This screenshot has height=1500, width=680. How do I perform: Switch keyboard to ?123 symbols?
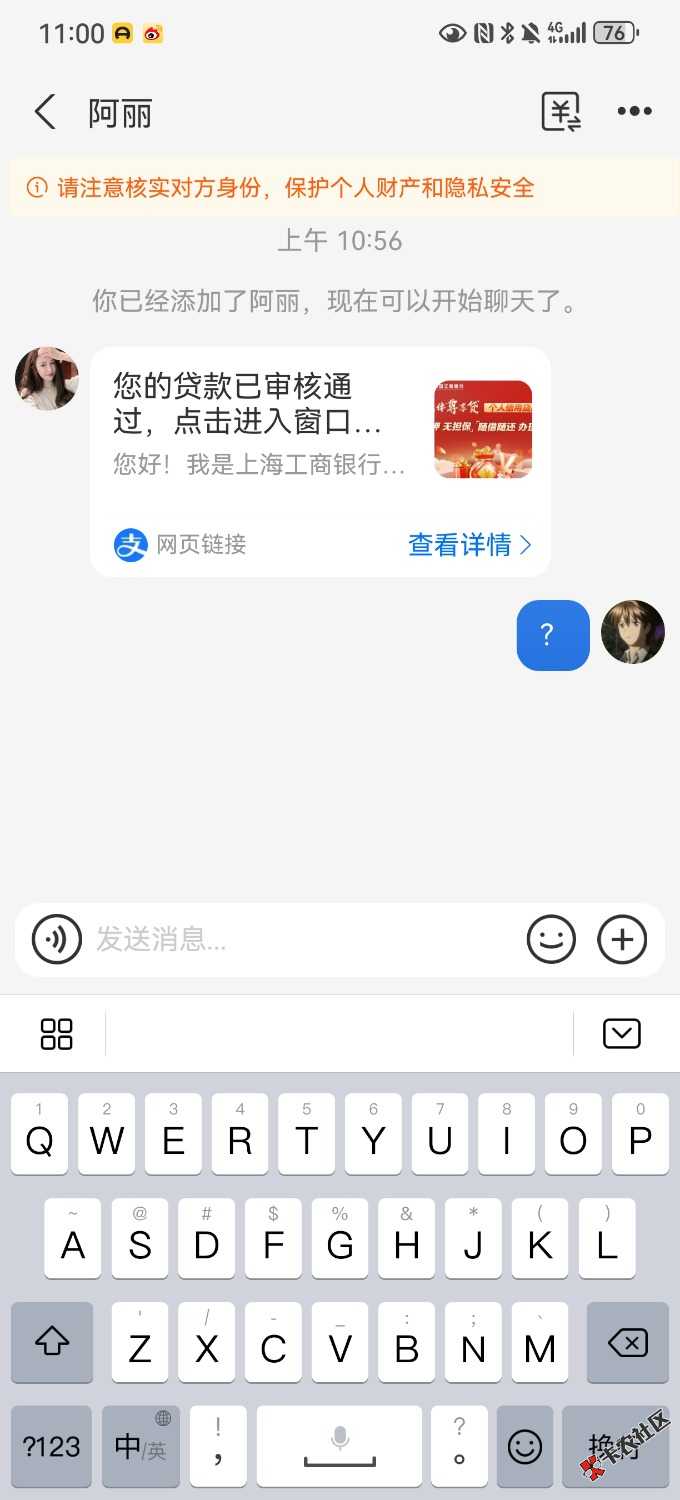[51, 1447]
